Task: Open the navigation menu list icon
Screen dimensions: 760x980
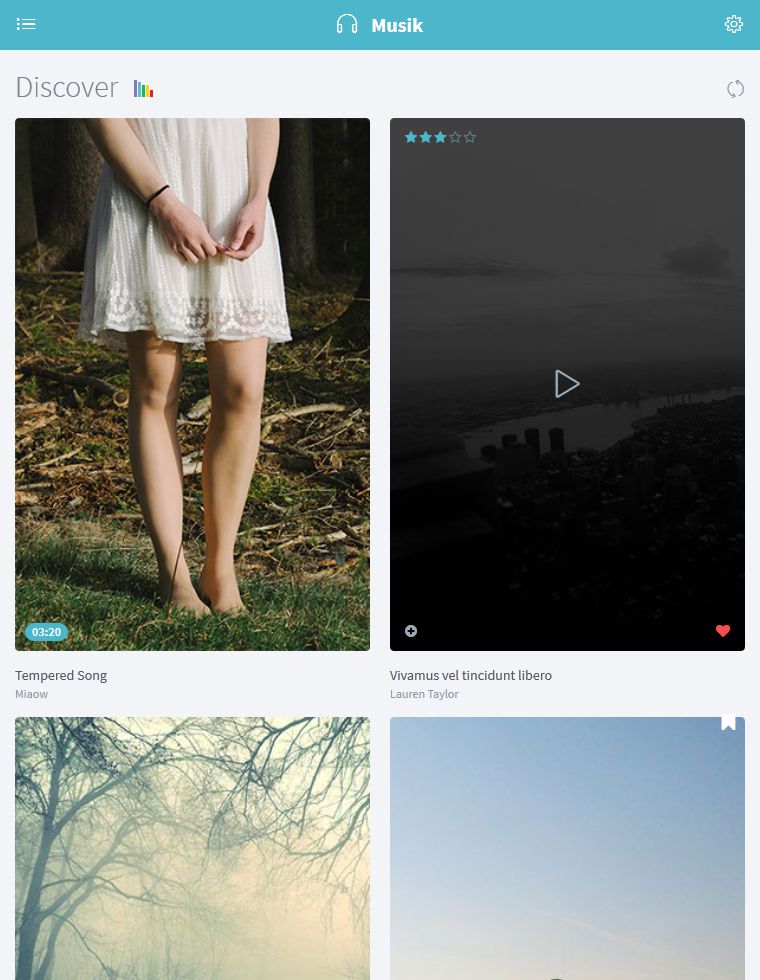Action: pyautogui.click(x=26, y=24)
